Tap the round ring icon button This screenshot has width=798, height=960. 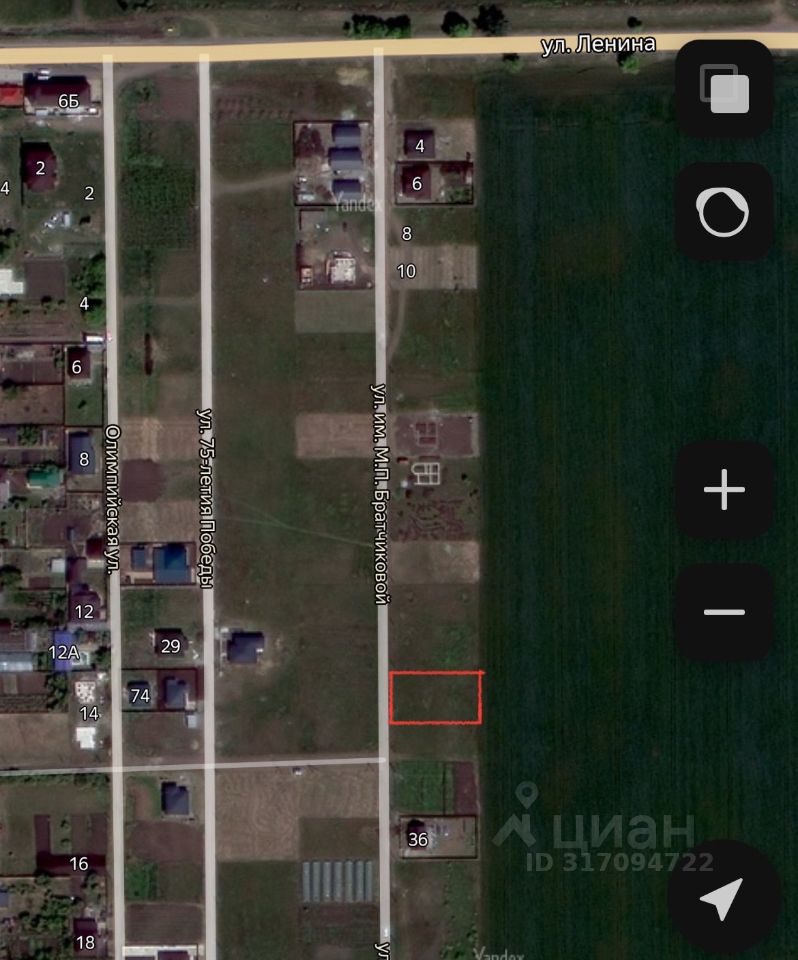(x=724, y=212)
